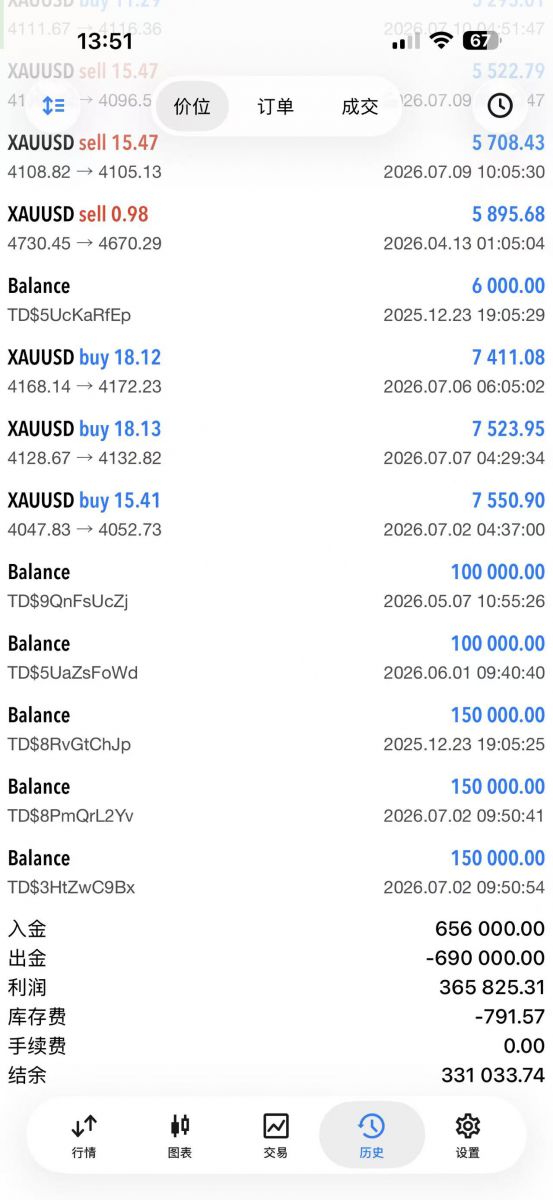Open 设置 from bottom navigation
The width and height of the screenshot is (553, 1200).
(x=468, y=1136)
